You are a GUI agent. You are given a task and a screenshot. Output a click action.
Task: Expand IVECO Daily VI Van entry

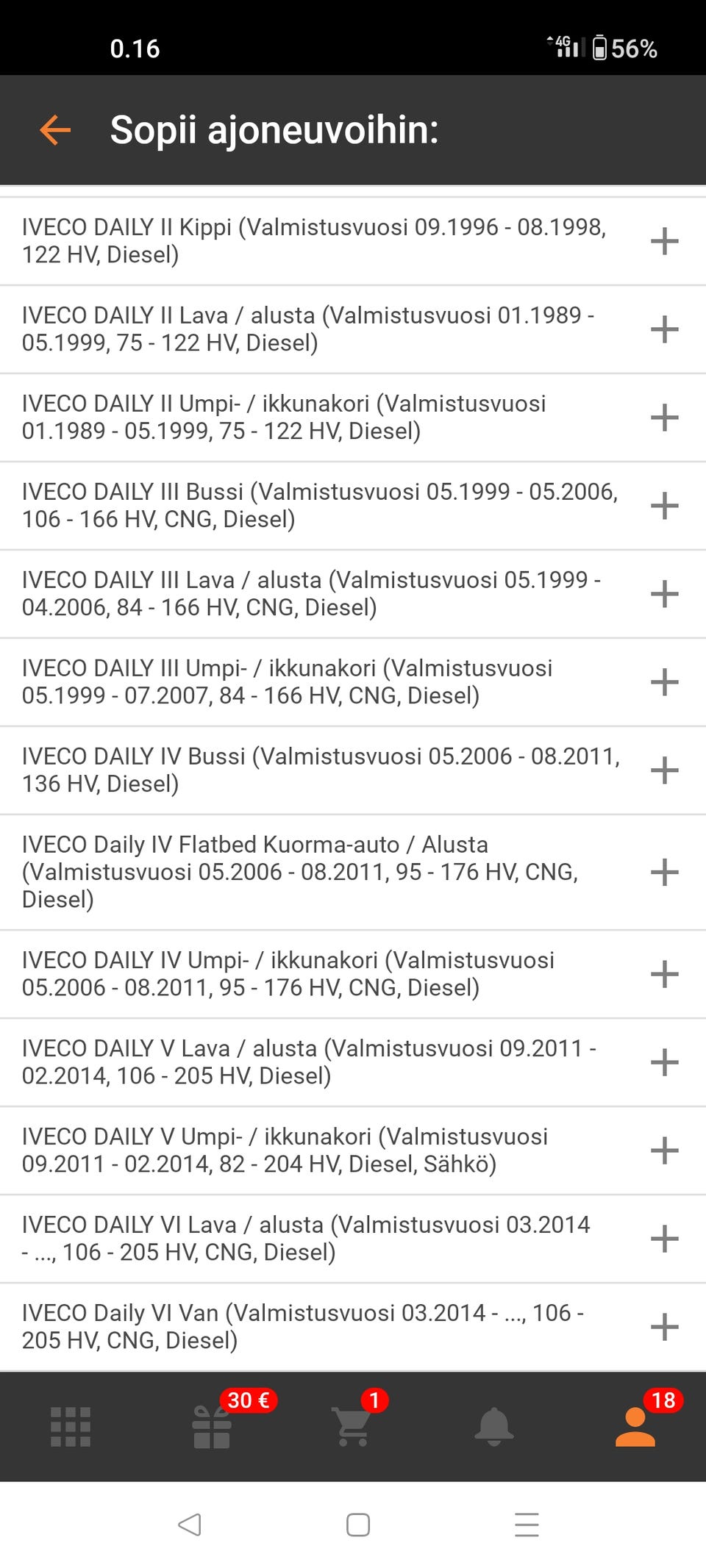pyautogui.click(x=664, y=1327)
